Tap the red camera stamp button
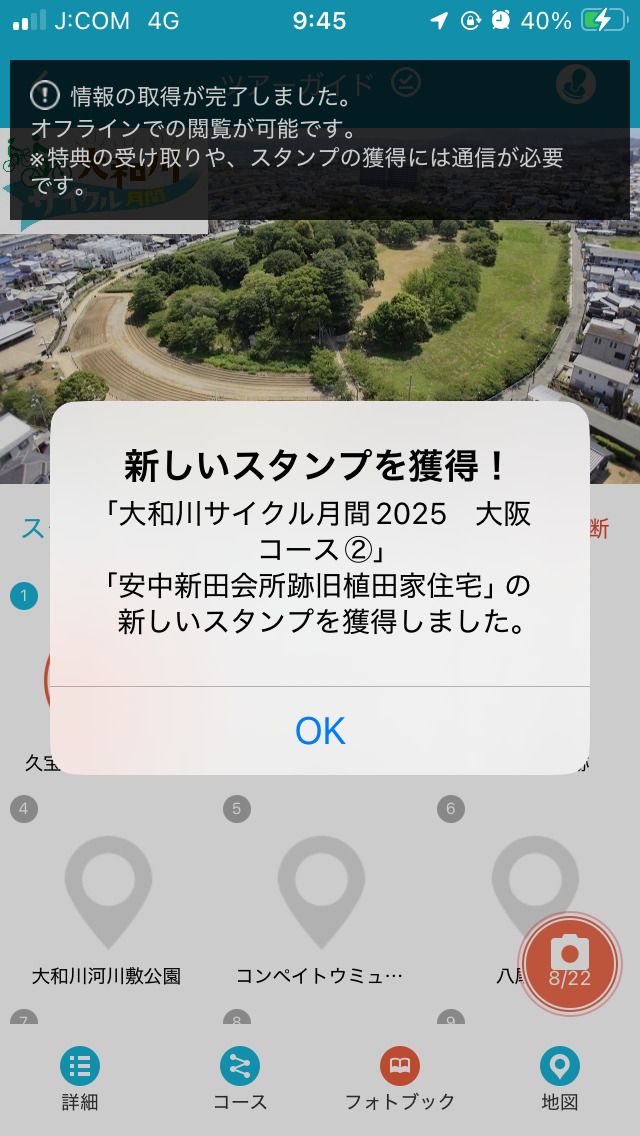Viewport: 640px width, 1136px height. (x=570, y=962)
